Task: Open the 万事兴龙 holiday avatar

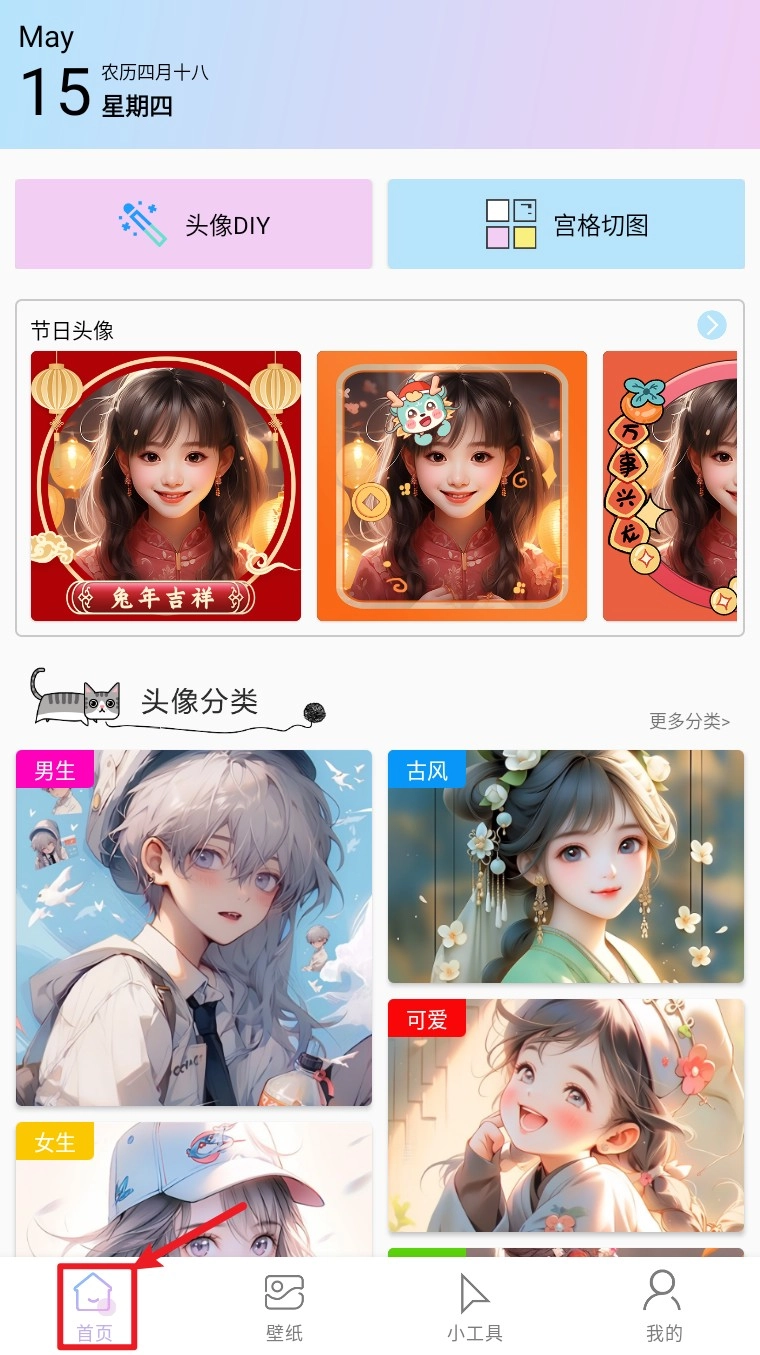Action: (670, 486)
